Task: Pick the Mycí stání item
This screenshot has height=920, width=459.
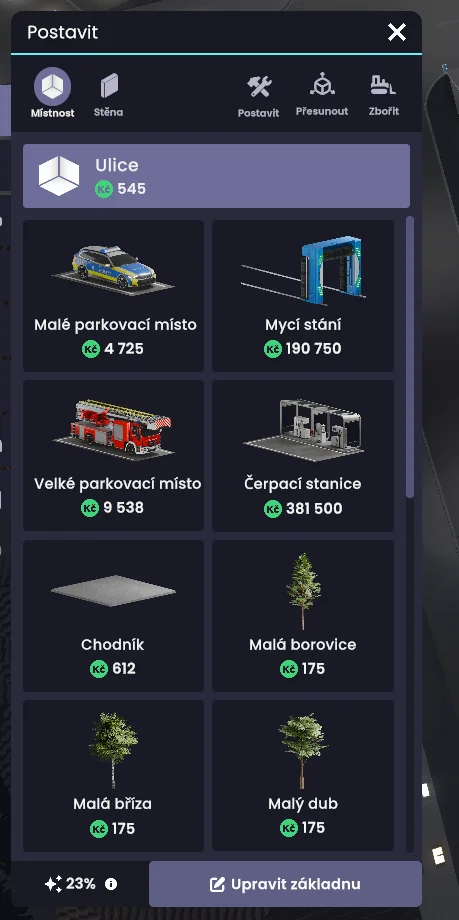Action: [x=303, y=296]
